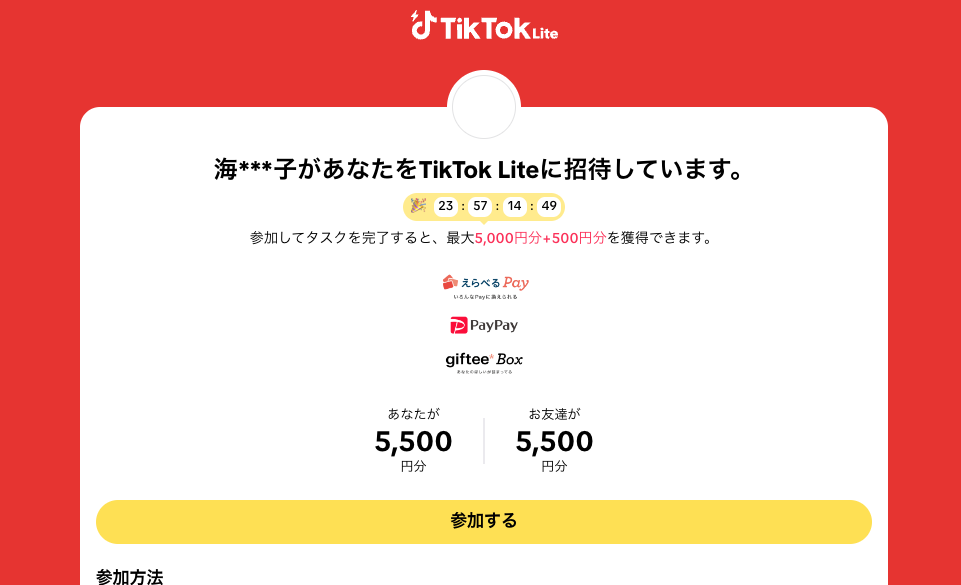Tap the yellow 参加する button
Screen dimensions: 961x585
click(484, 521)
